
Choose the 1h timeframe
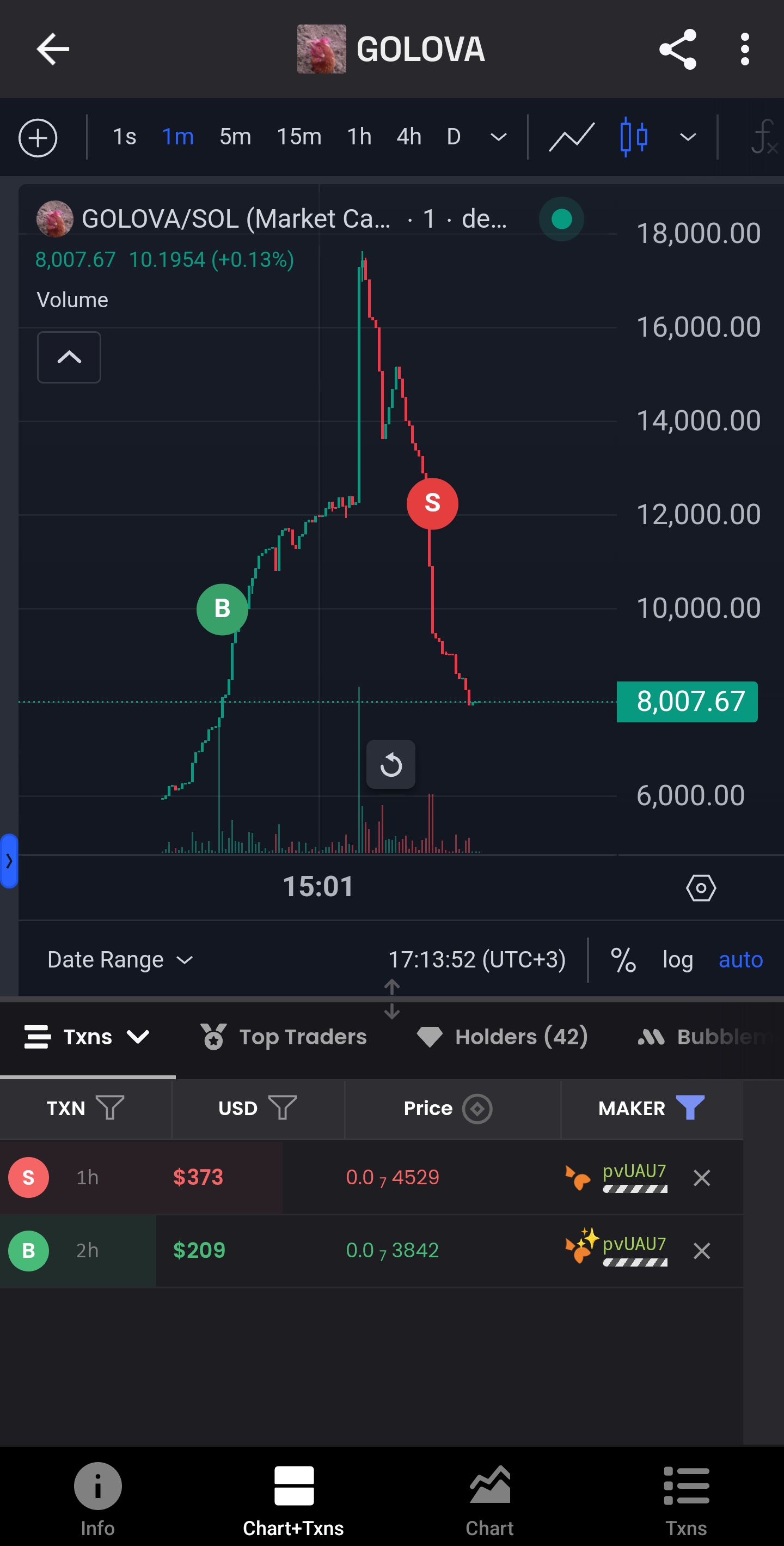click(359, 137)
